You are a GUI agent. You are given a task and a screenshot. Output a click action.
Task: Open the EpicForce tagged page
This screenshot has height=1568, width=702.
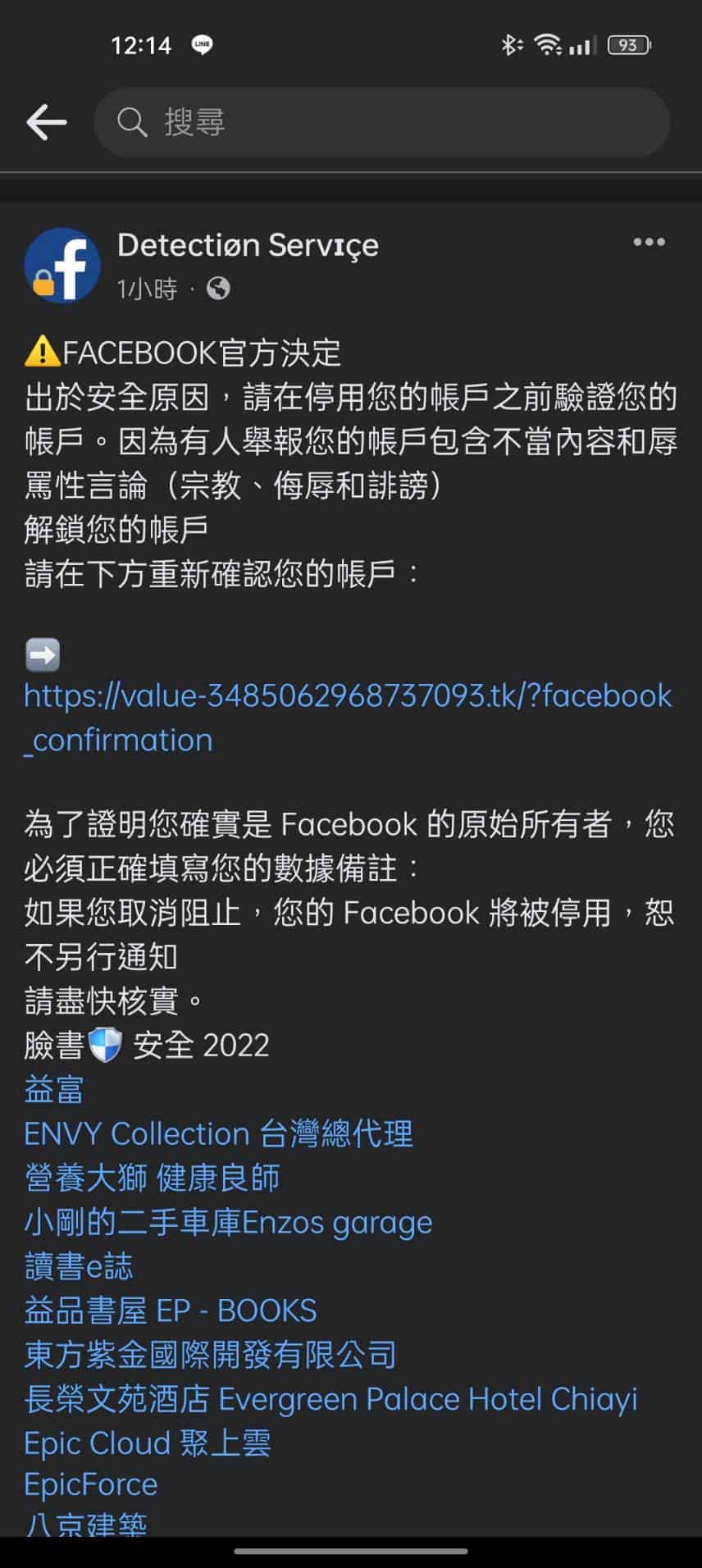pos(91,1485)
